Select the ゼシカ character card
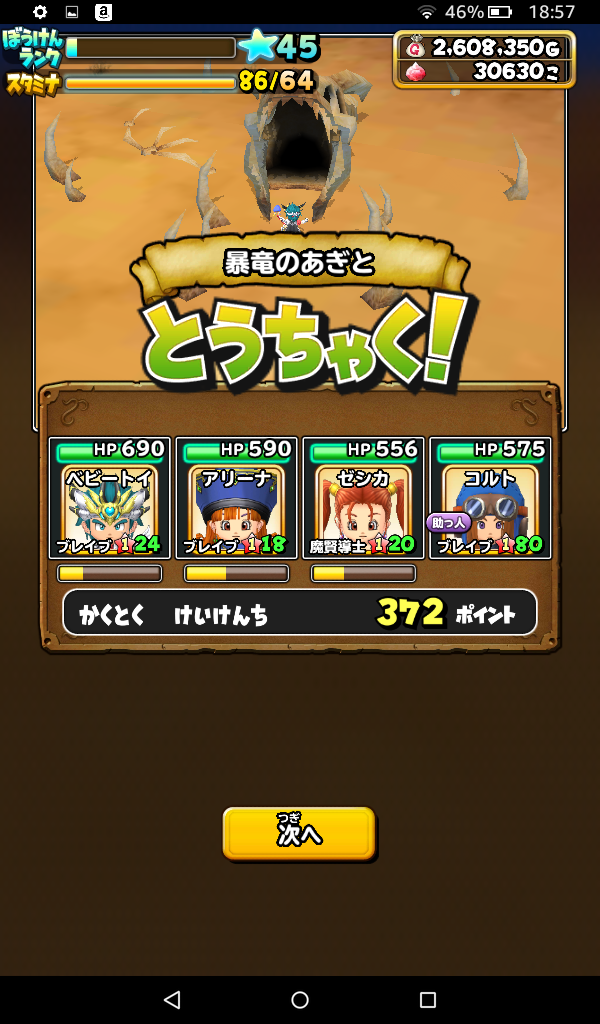Screen dimensions: 600x1024 pyautogui.click(x=363, y=498)
